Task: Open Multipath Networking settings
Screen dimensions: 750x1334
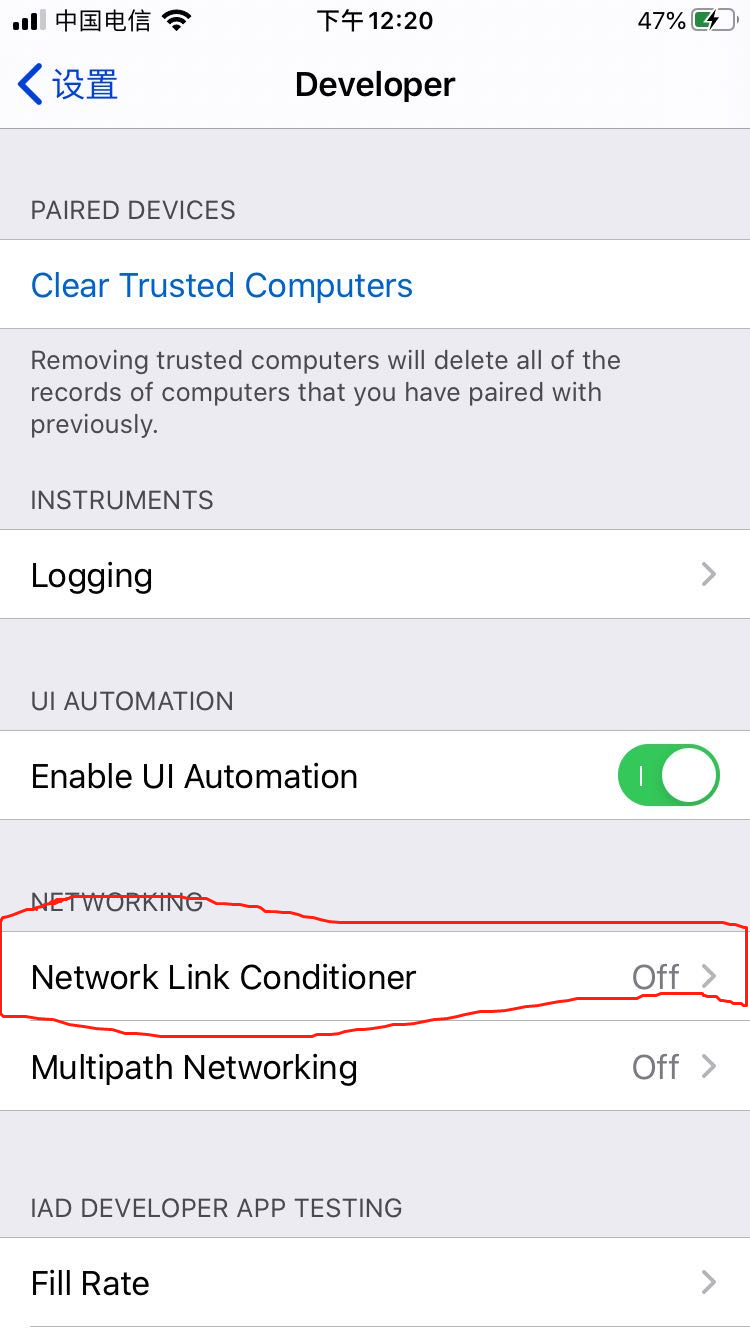Action: tap(375, 1067)
